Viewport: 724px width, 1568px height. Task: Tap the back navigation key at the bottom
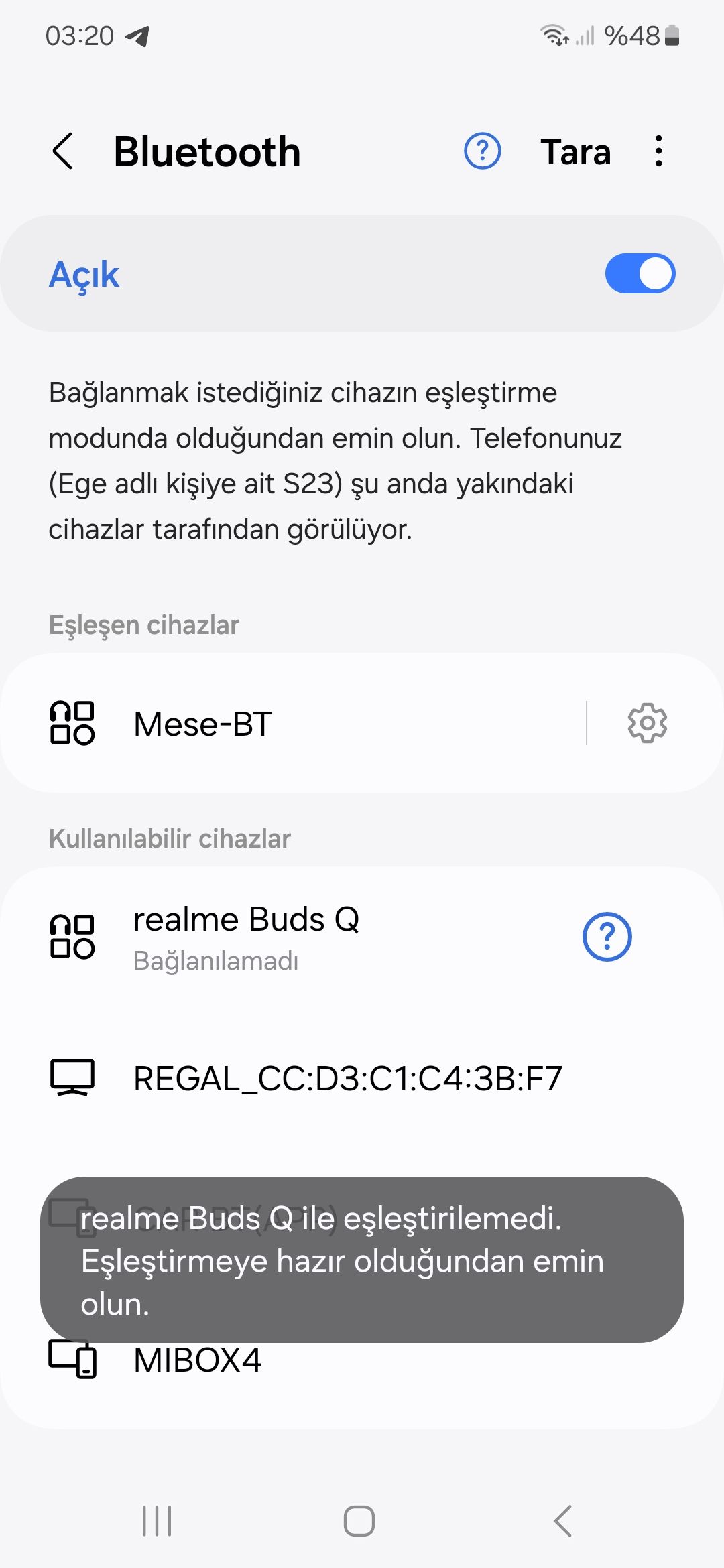[563, 1521]
